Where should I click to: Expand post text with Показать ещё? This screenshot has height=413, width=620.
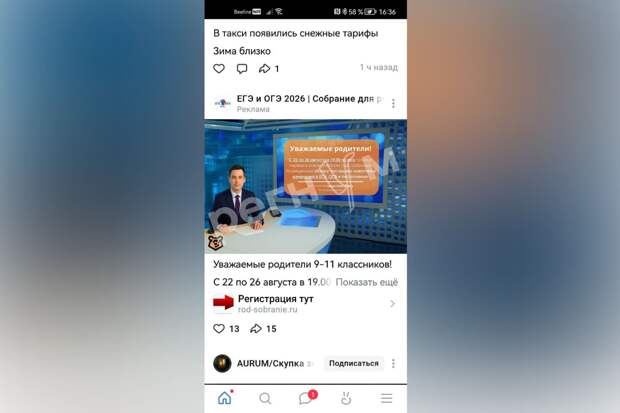(366, 283)
